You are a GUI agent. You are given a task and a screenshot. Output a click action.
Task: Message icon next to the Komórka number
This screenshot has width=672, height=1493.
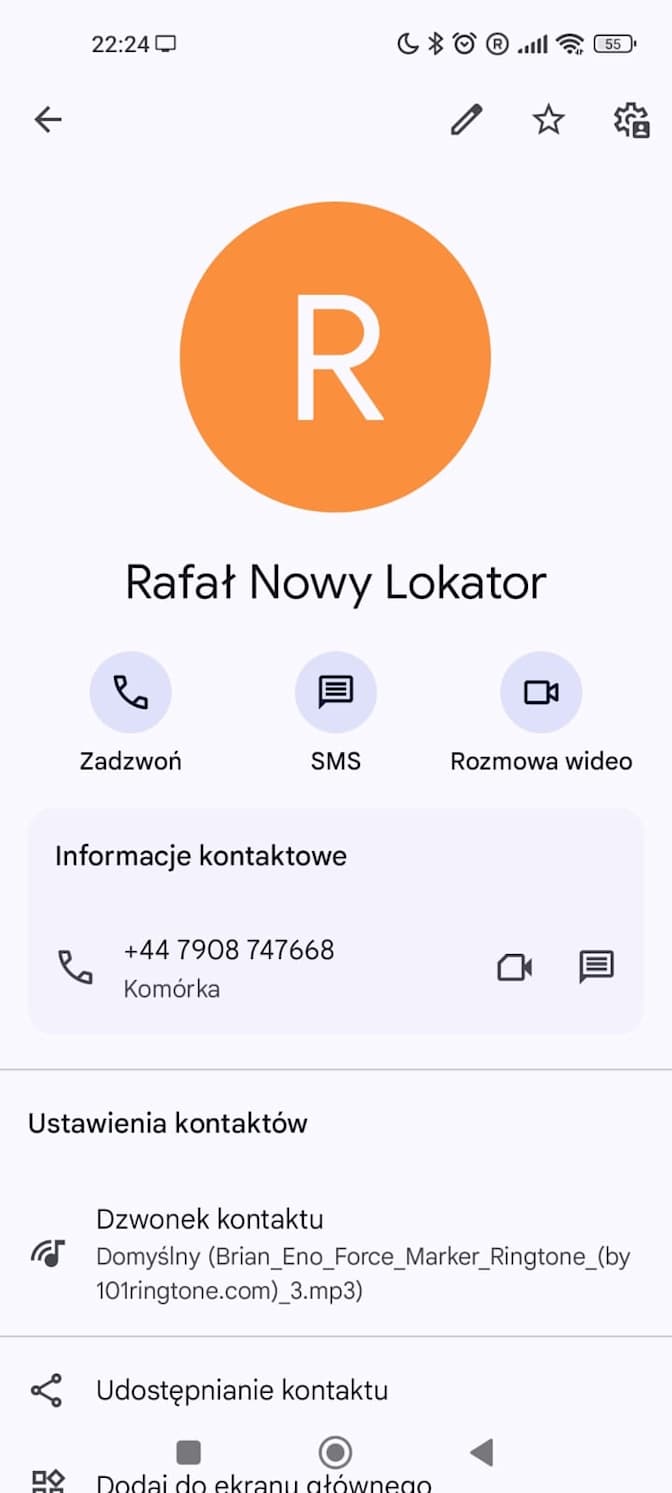tap(596, 967)
